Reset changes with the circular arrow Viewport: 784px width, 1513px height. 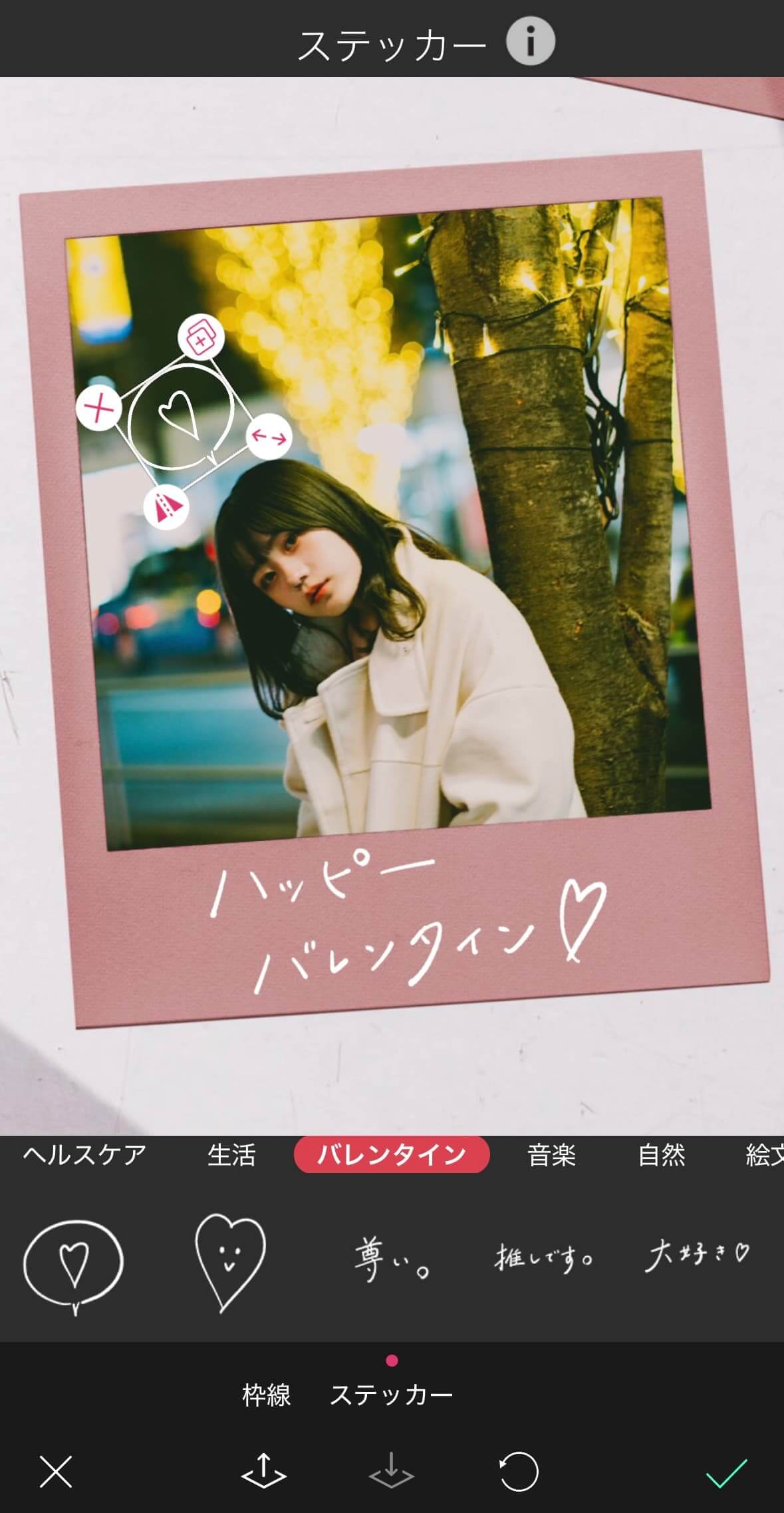pos(518,1471)
